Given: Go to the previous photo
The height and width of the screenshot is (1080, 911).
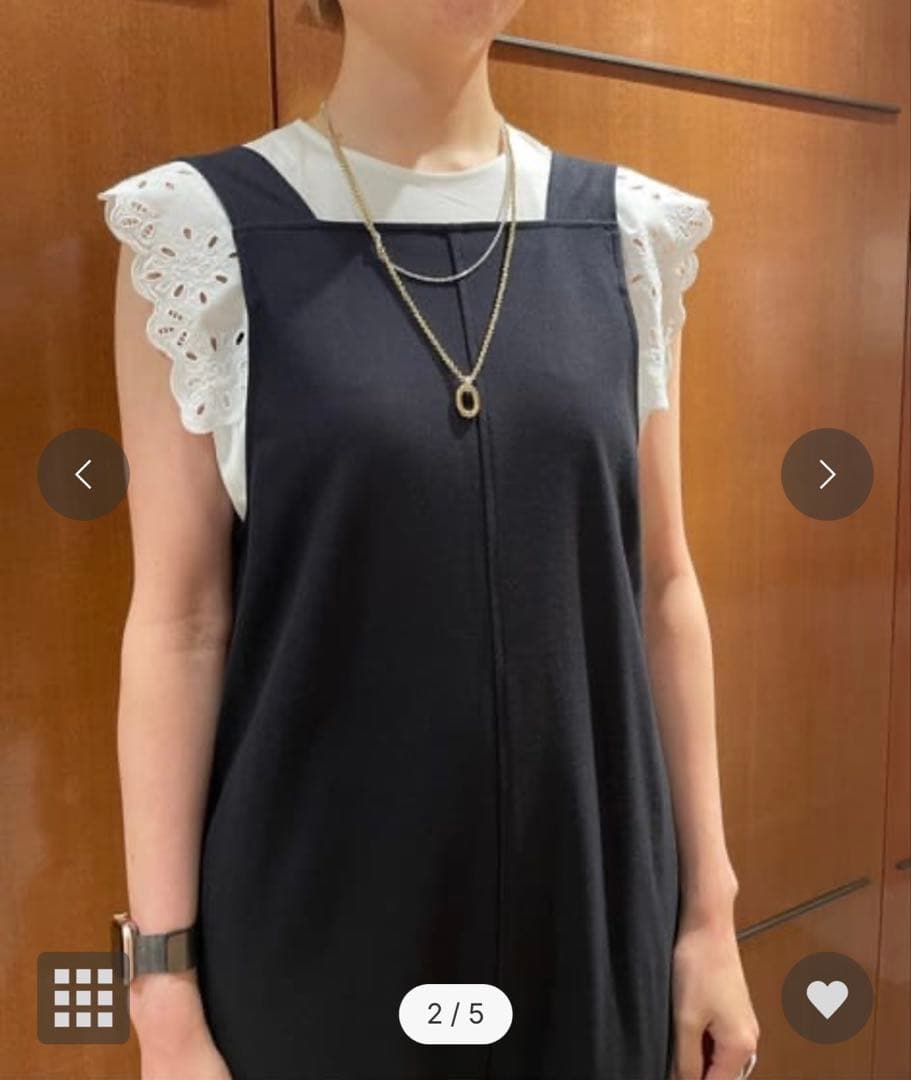Looking at the screenshot, I should click(83, 474).
